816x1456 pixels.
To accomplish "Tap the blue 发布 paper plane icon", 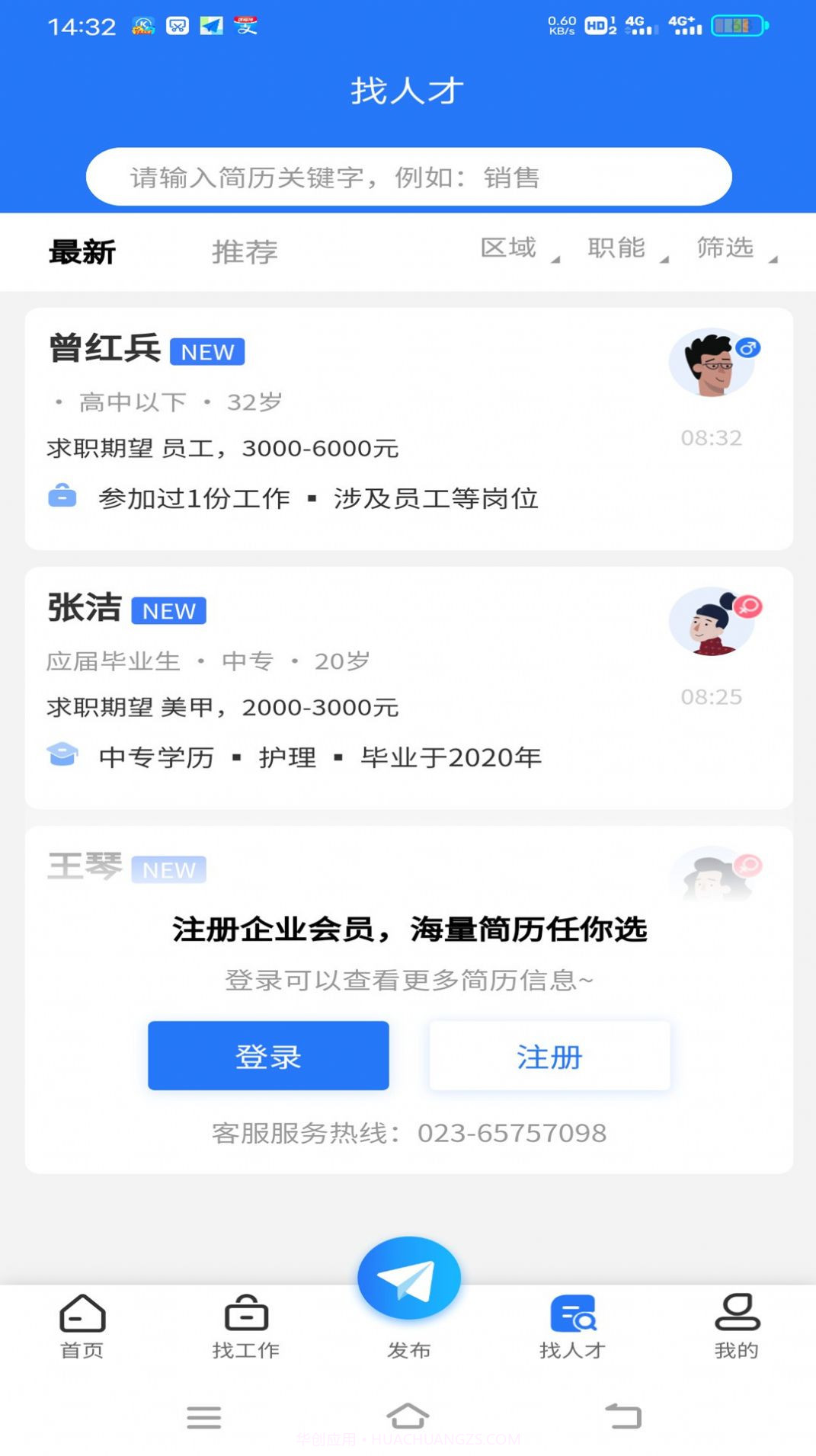I will (408, 1278).
